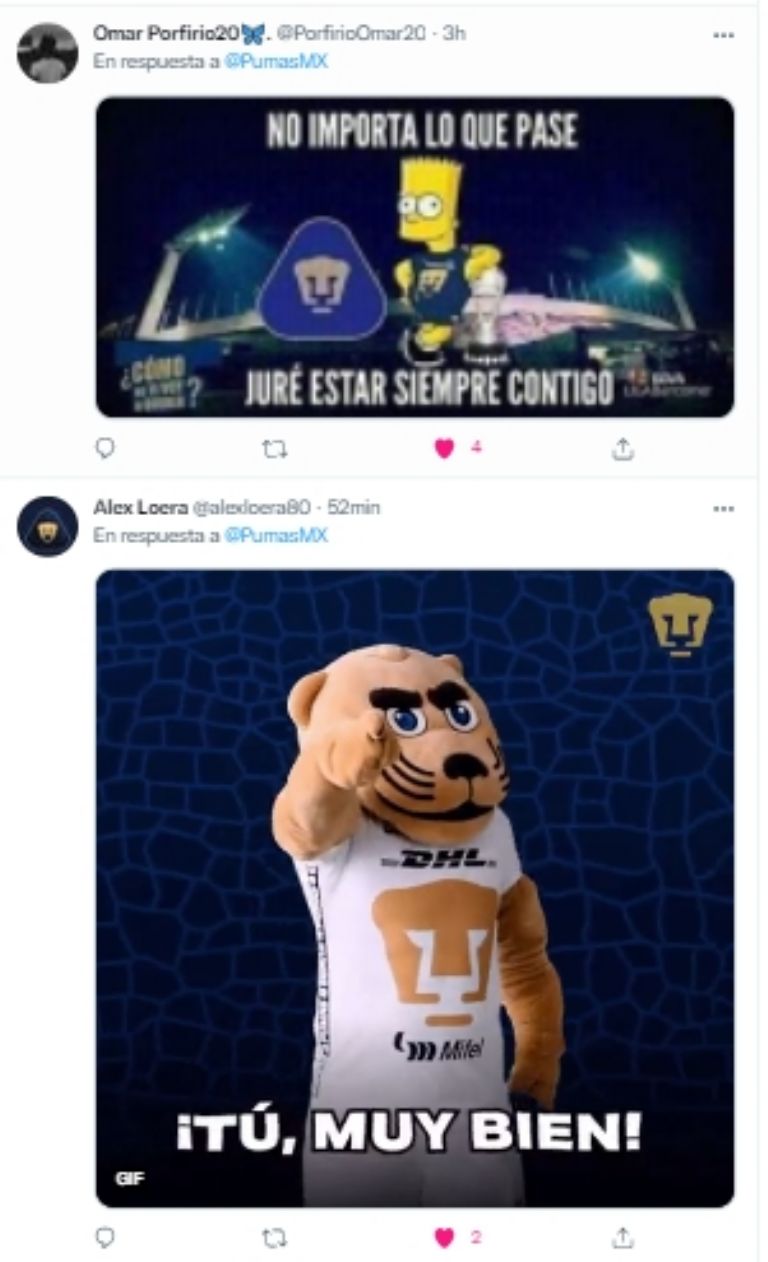Open Alex Loera's profile avatar
This screenshot has width=768, height=1262.
47,527
